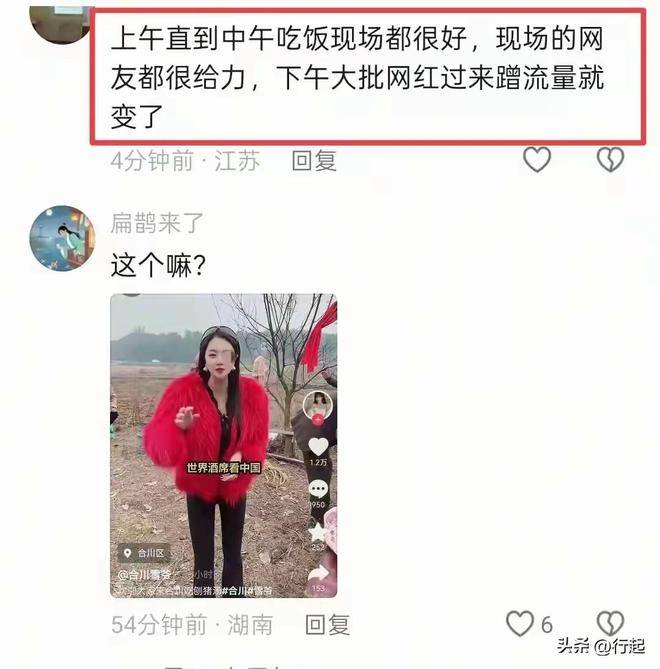
Task: Dislike the comment posted 4分钟前
Action: click(x=610, y=159)
